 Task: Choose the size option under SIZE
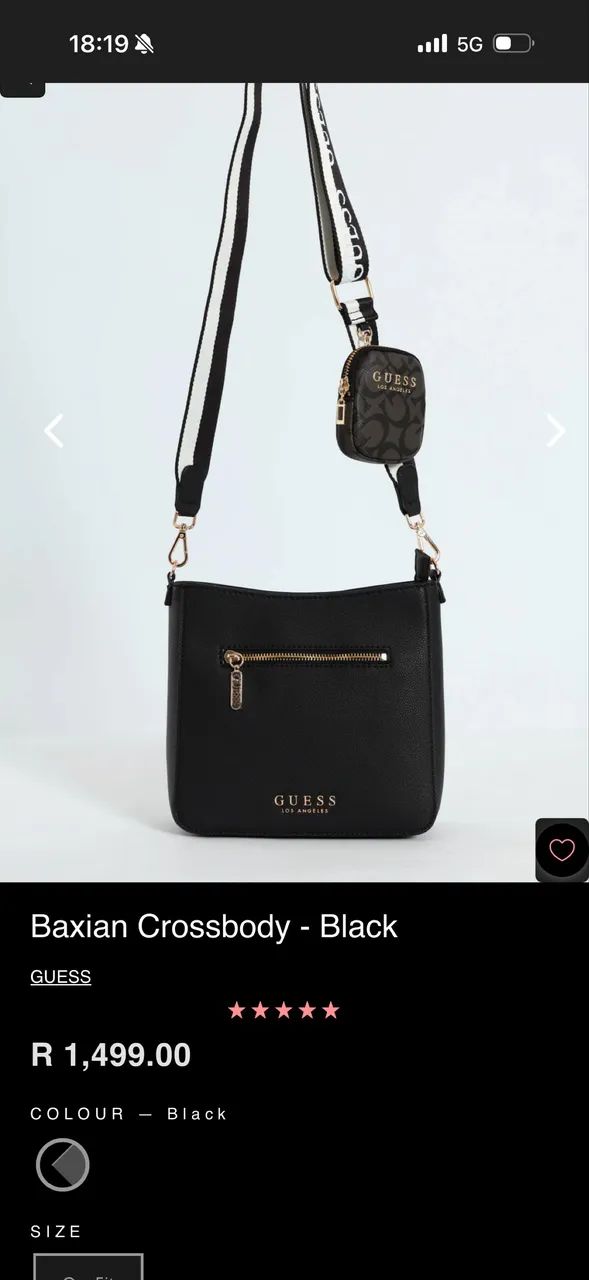pos(89,1267)
